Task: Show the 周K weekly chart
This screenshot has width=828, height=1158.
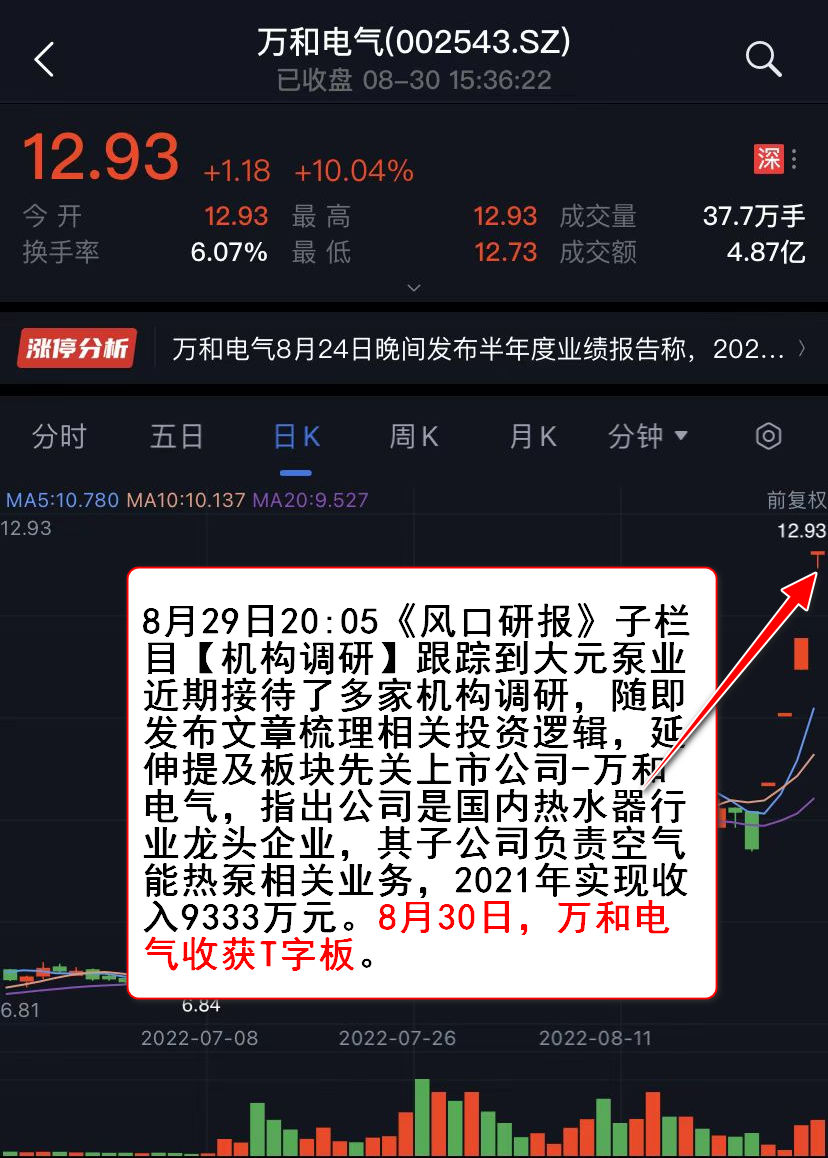Action: (414, 437)
